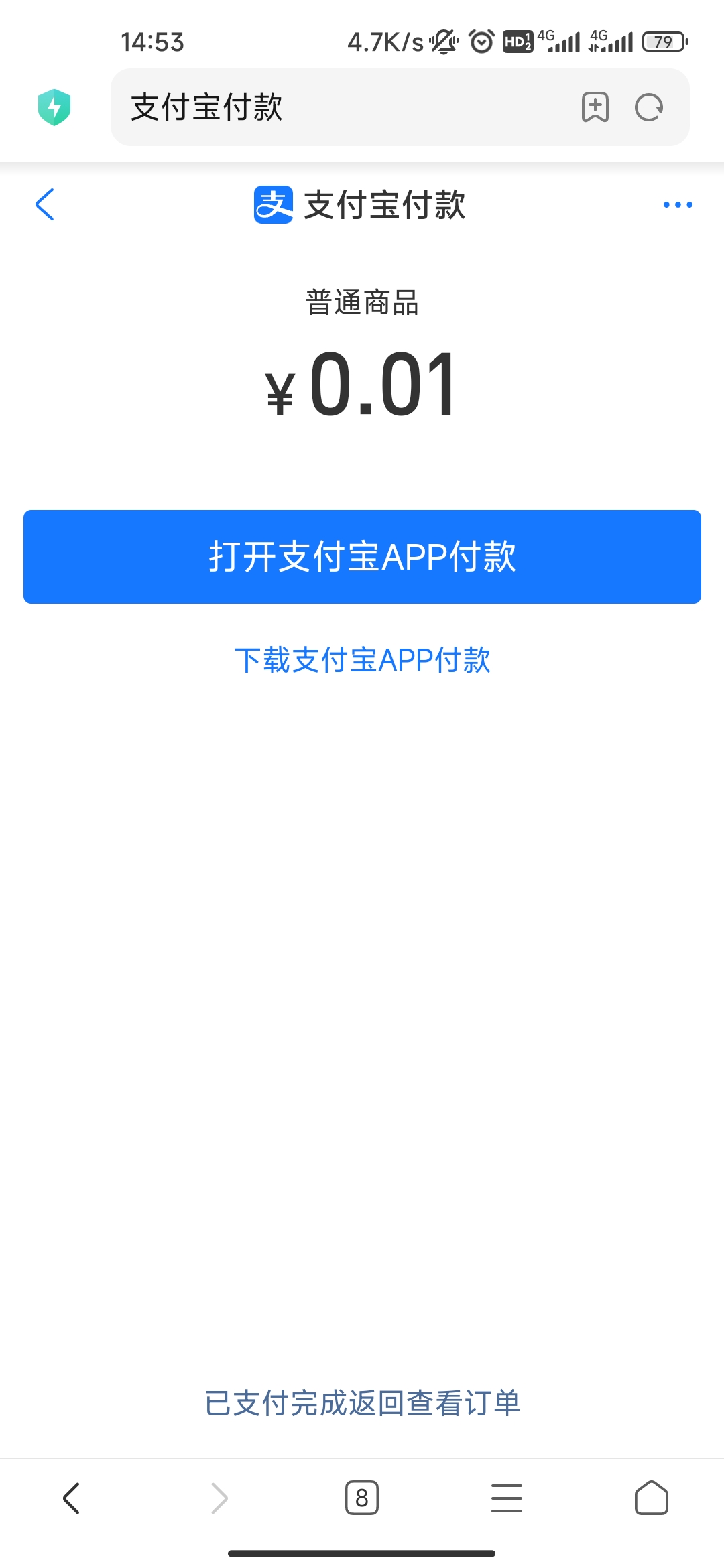Screen dimensions: 724x1568
Task: Go to the browser home page
Action: click(652, 1498)
